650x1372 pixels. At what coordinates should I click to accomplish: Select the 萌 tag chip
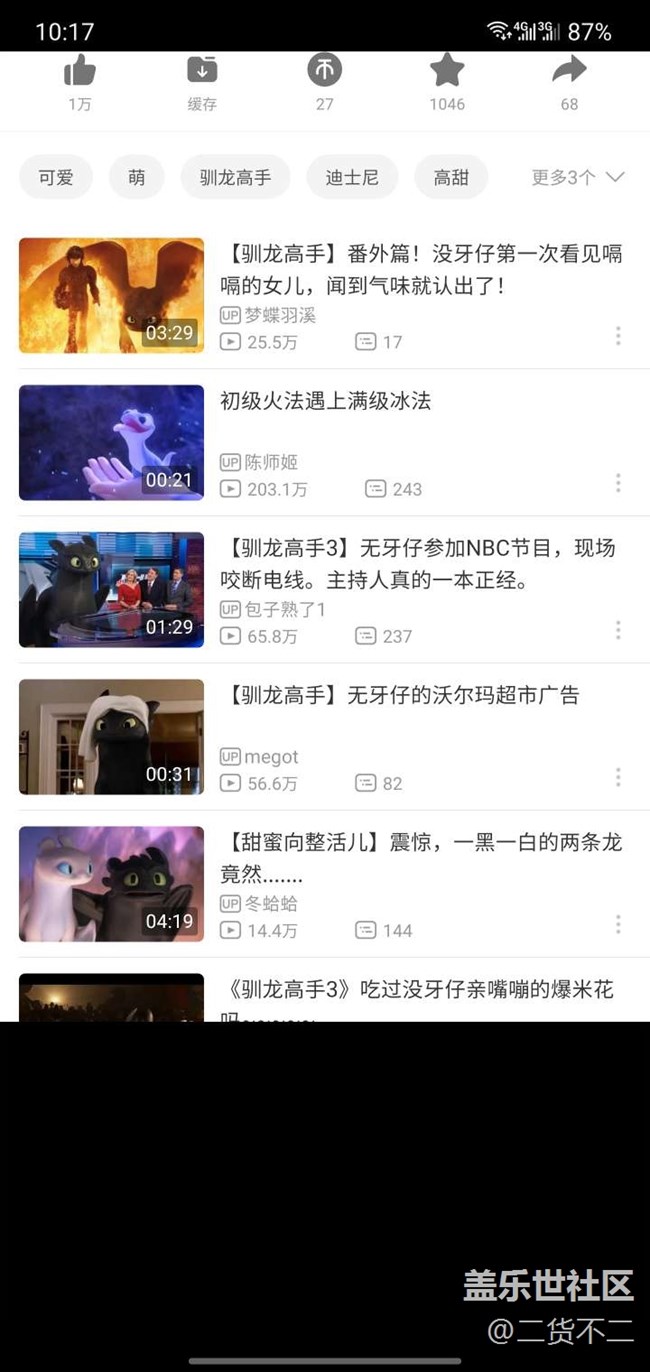tap(136, 178)
